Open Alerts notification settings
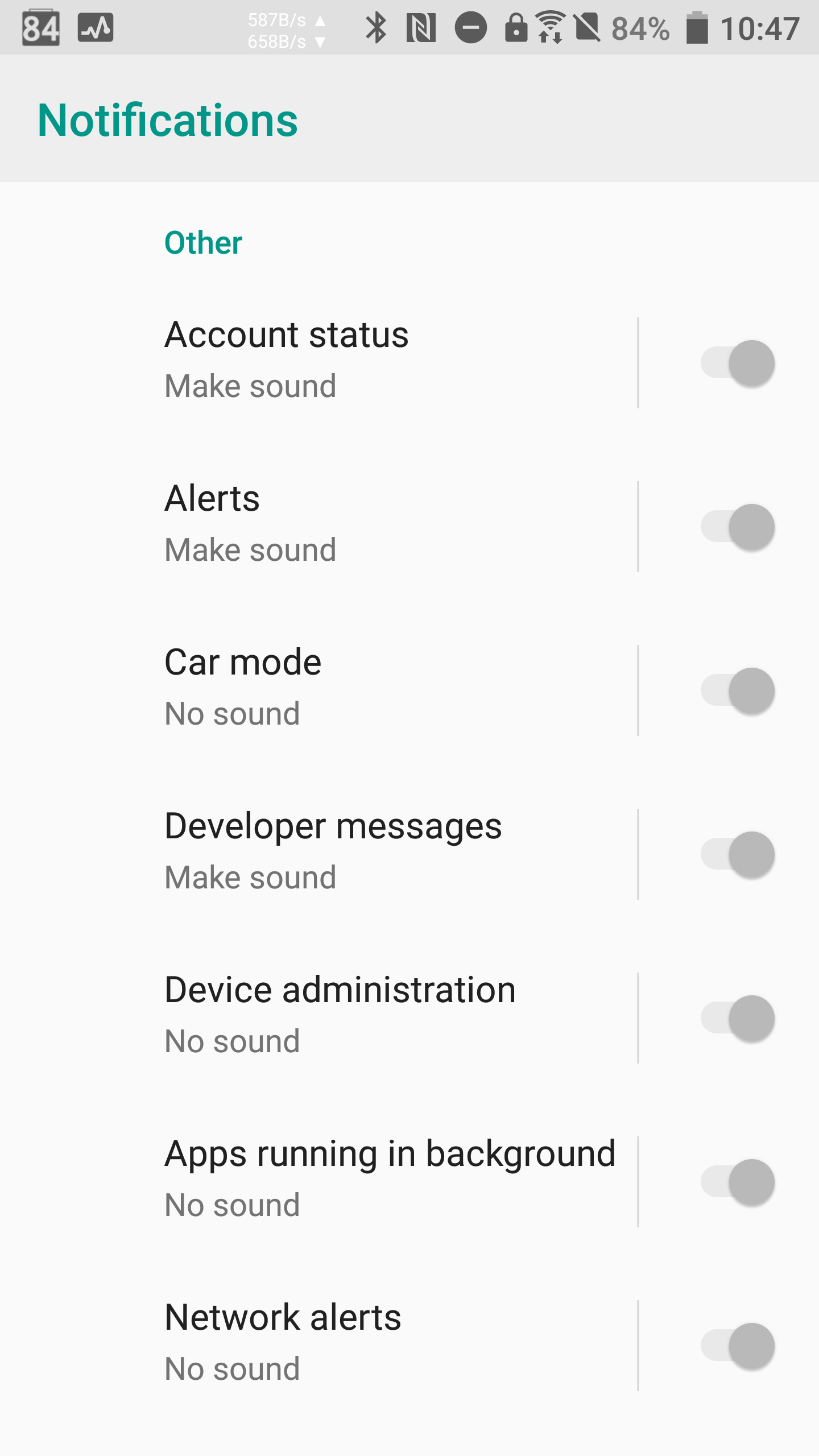 pos(341,524)
